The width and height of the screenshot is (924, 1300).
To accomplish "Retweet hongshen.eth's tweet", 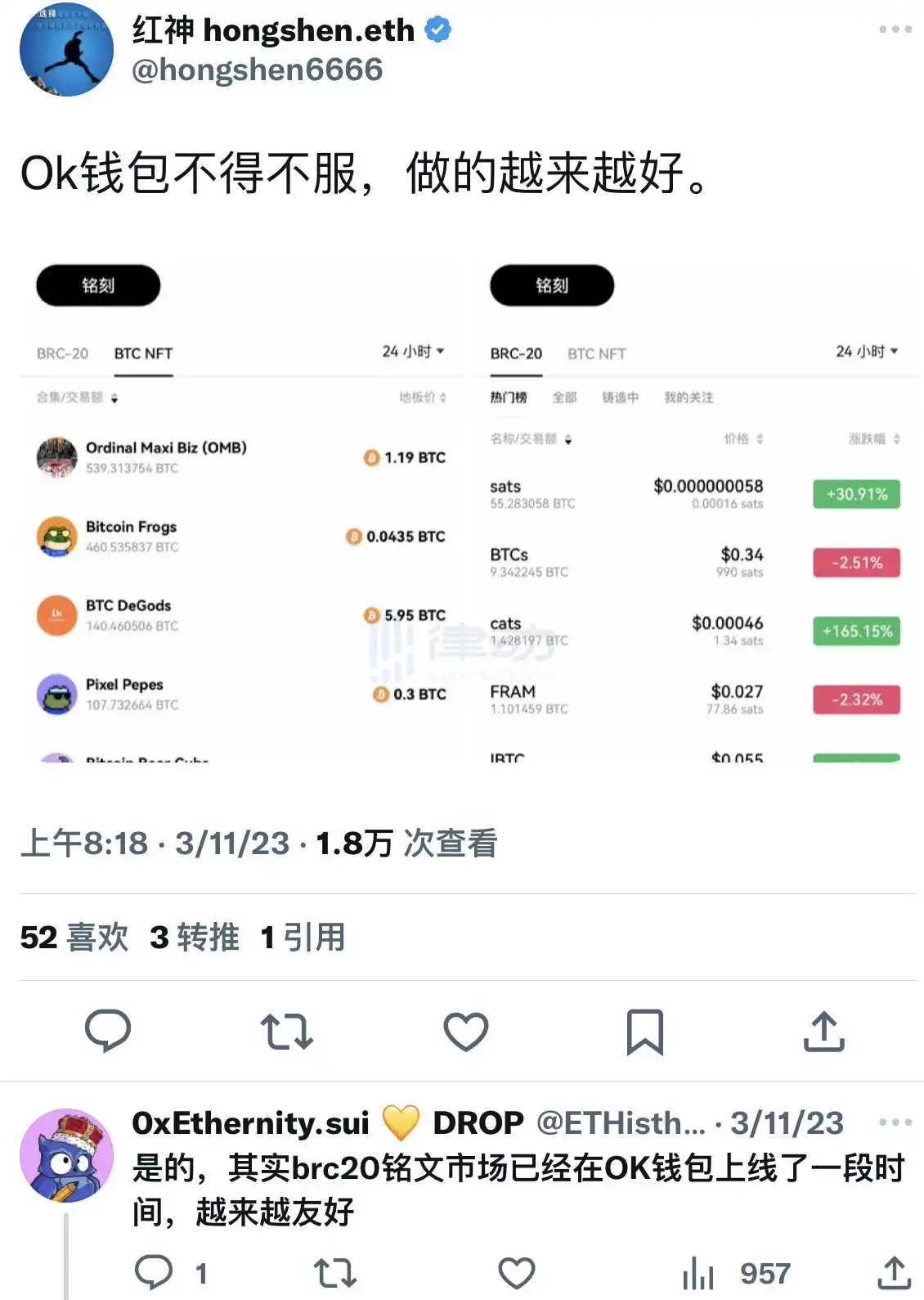I will (287, 1031).
